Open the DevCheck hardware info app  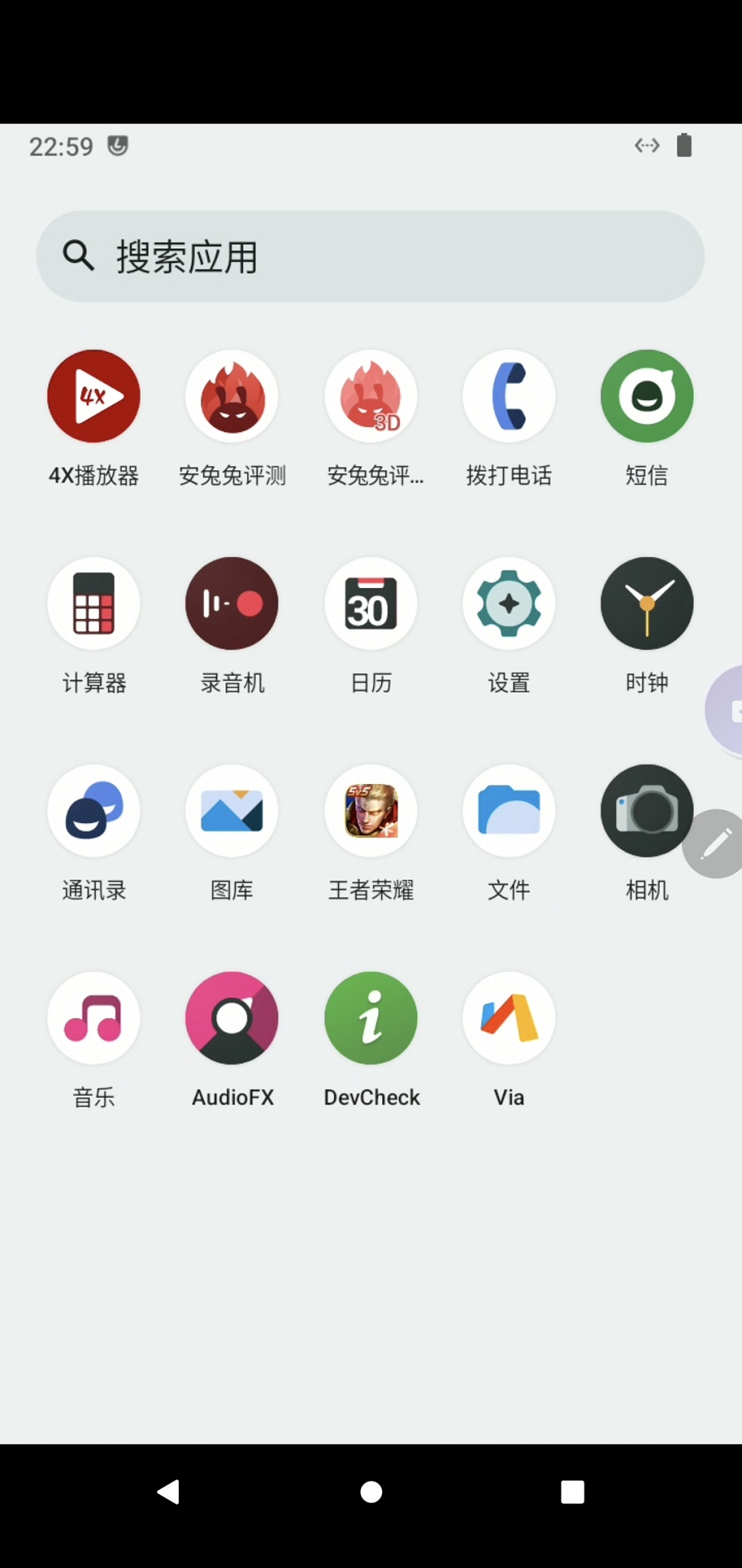click(371, 1018)
